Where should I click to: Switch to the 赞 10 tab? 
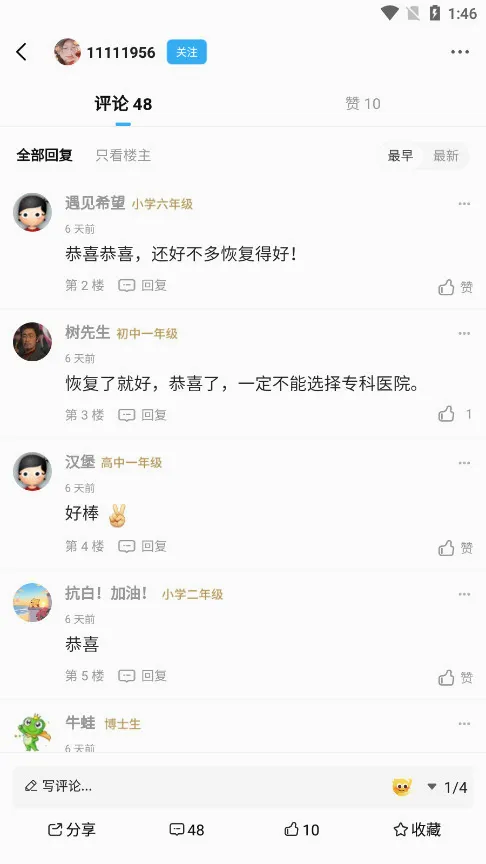click(363, 104)
